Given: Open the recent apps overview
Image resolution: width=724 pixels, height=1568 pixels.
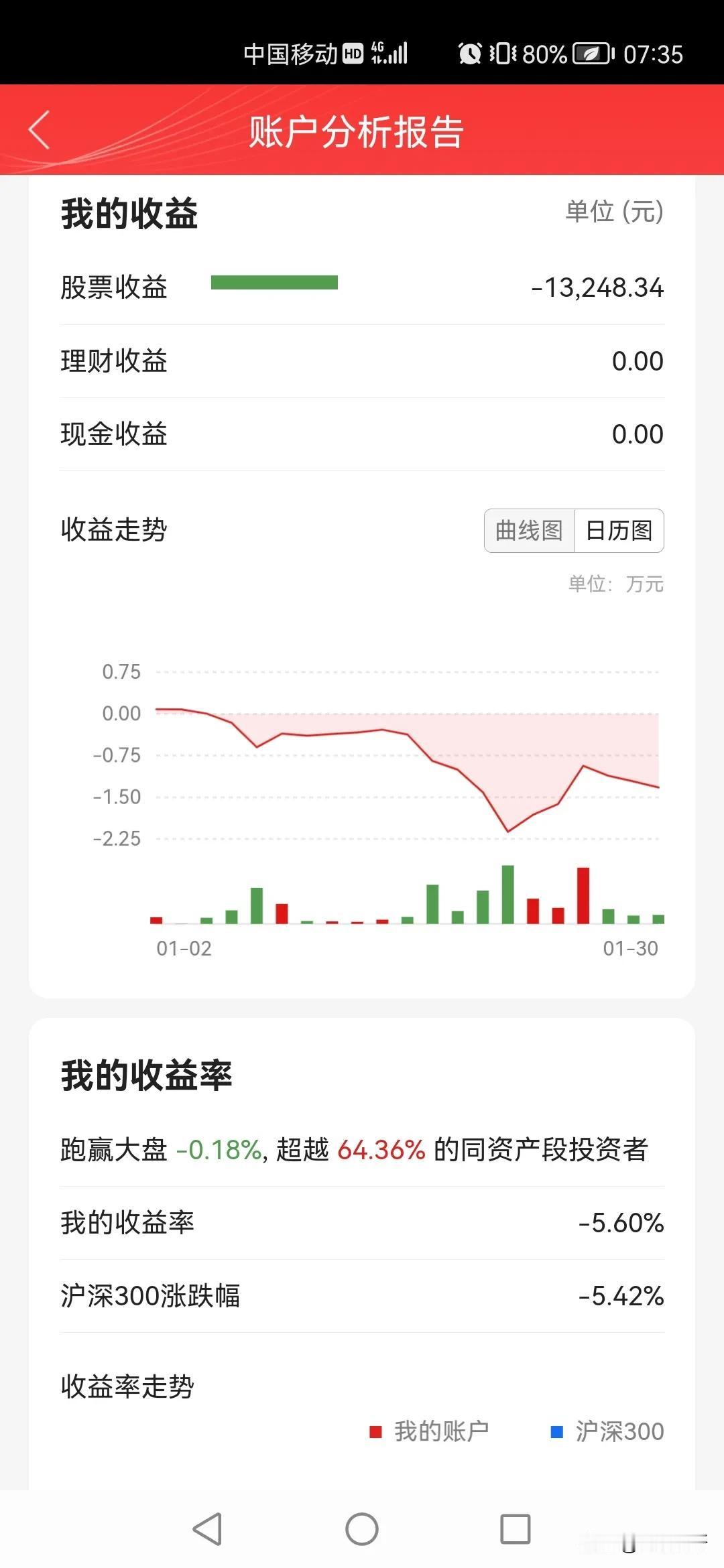Looking at the screenshot, I should tap(516, 1529).
